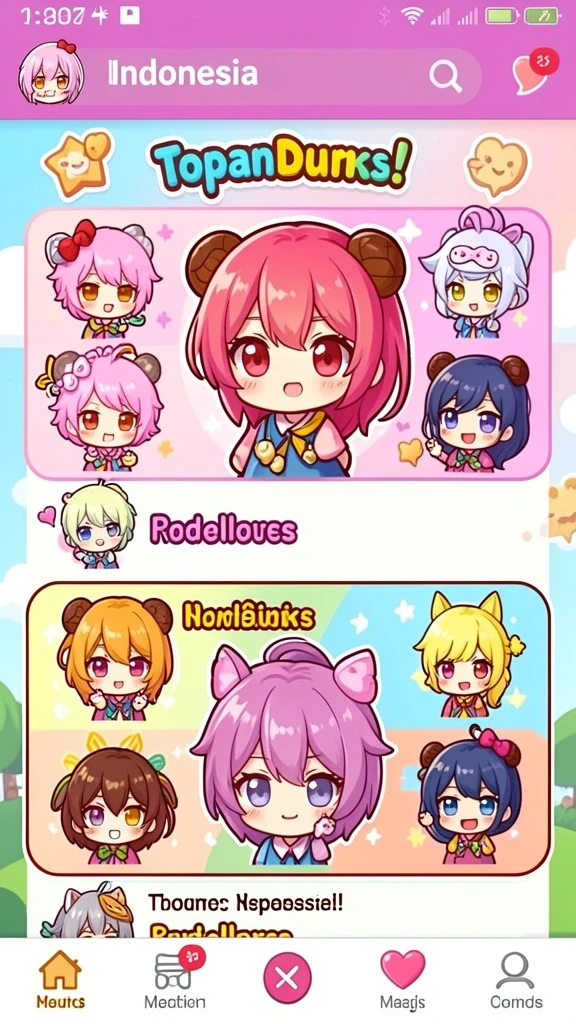Switch to the Meutcs home tab
This screenshot has width=576, height=1024.
click(60, 980)
